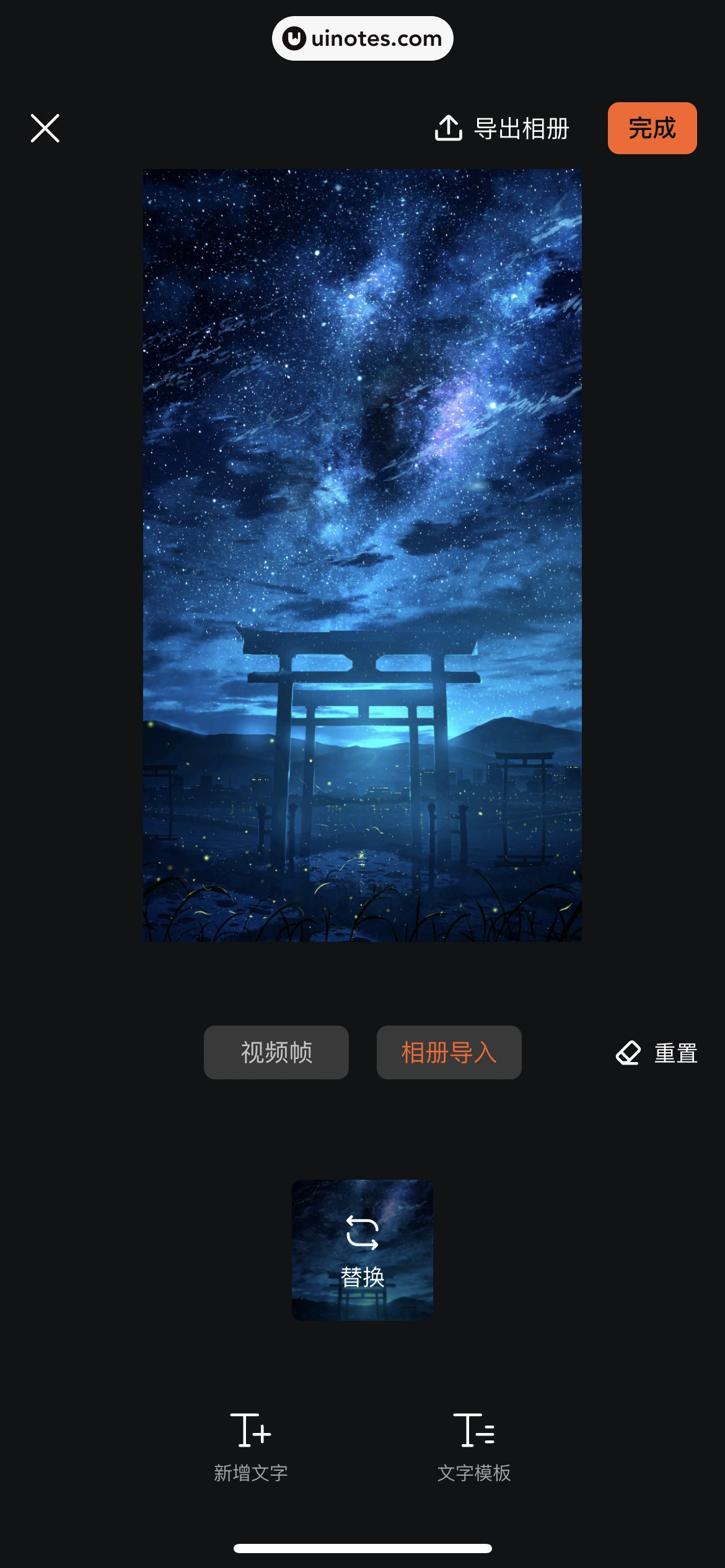Tap the swap arrows icon on the thumbnail
The height and width of the screenshot is (1568, 725).
pos(363,1234)
